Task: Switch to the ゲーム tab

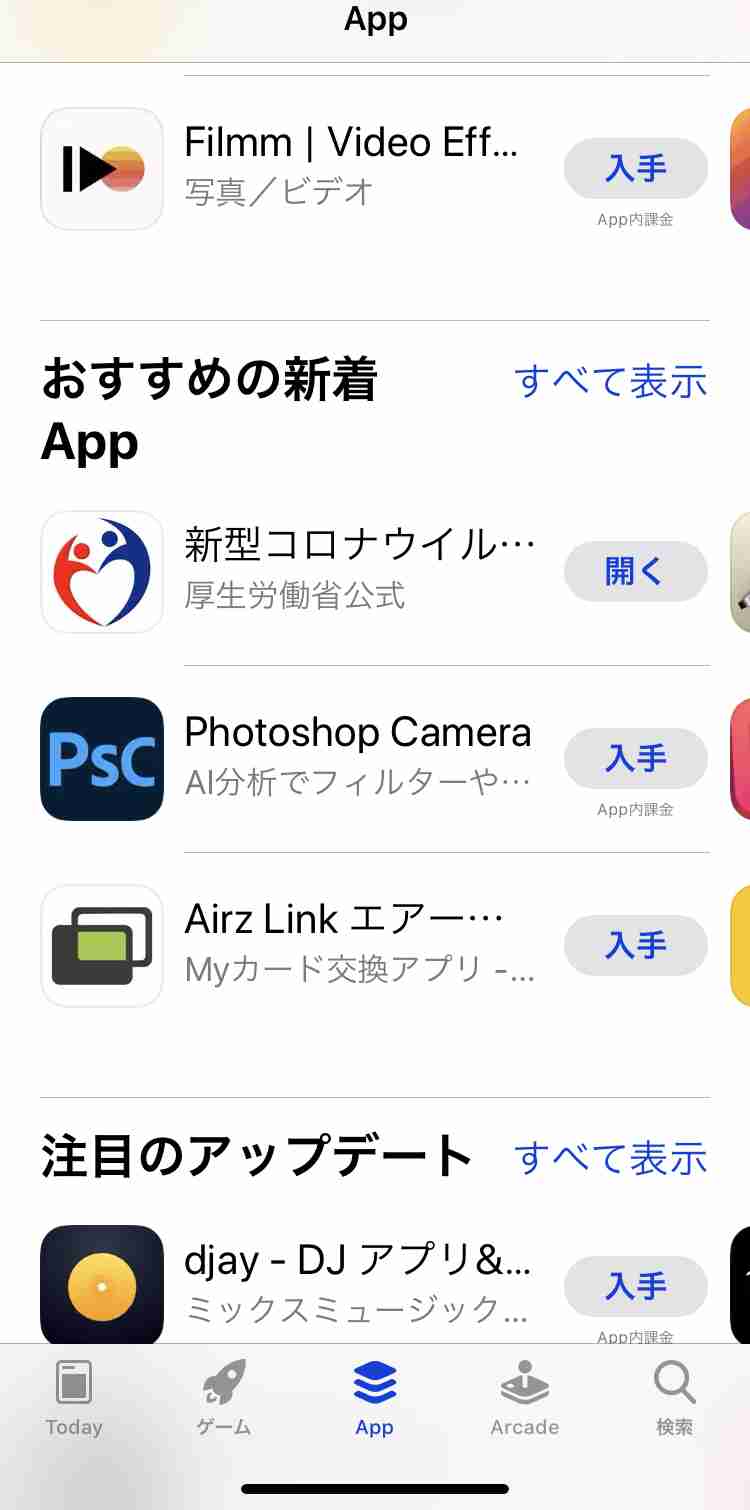Action: click(224, 1398)
